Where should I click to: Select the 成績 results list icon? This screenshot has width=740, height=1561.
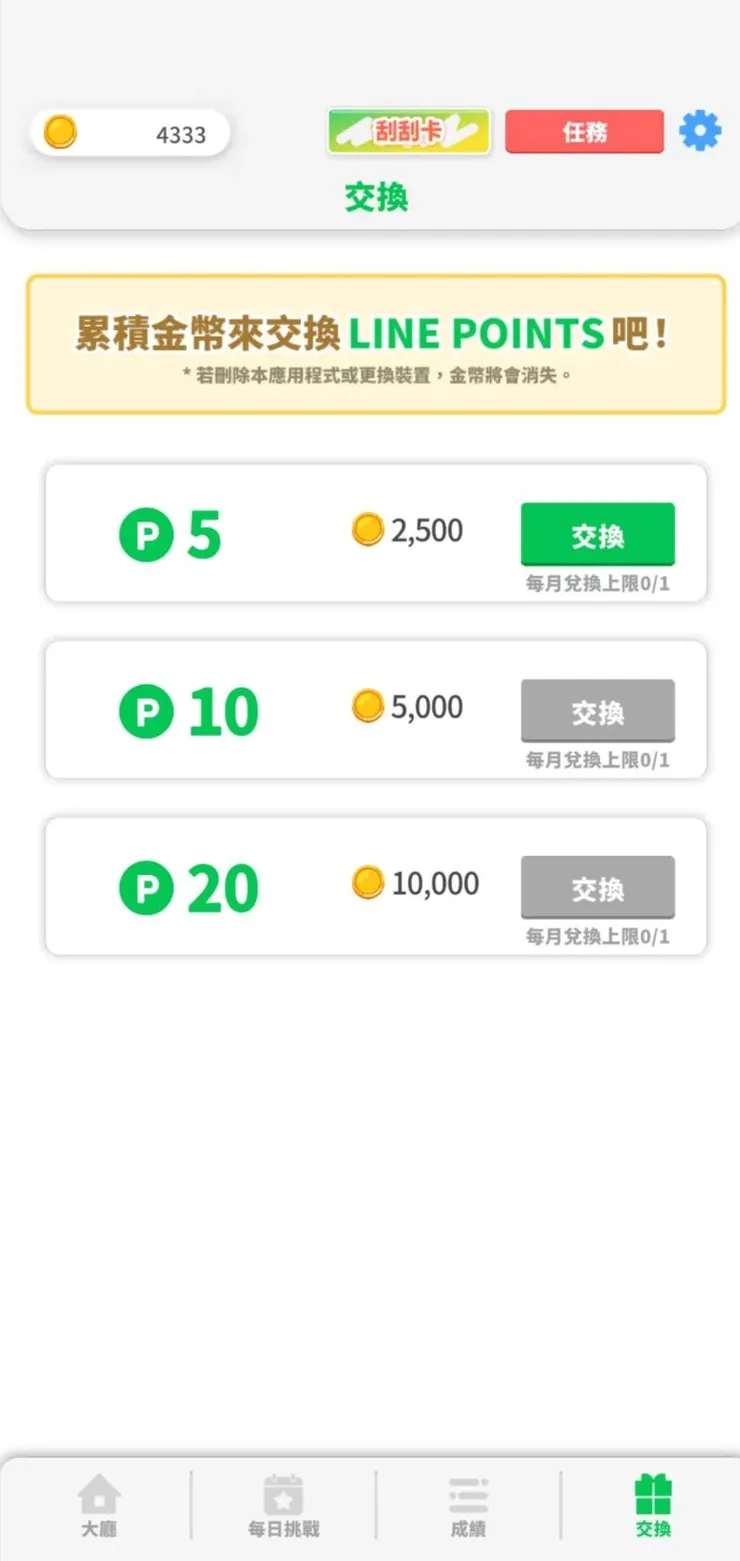click(x=468, y=1496)
